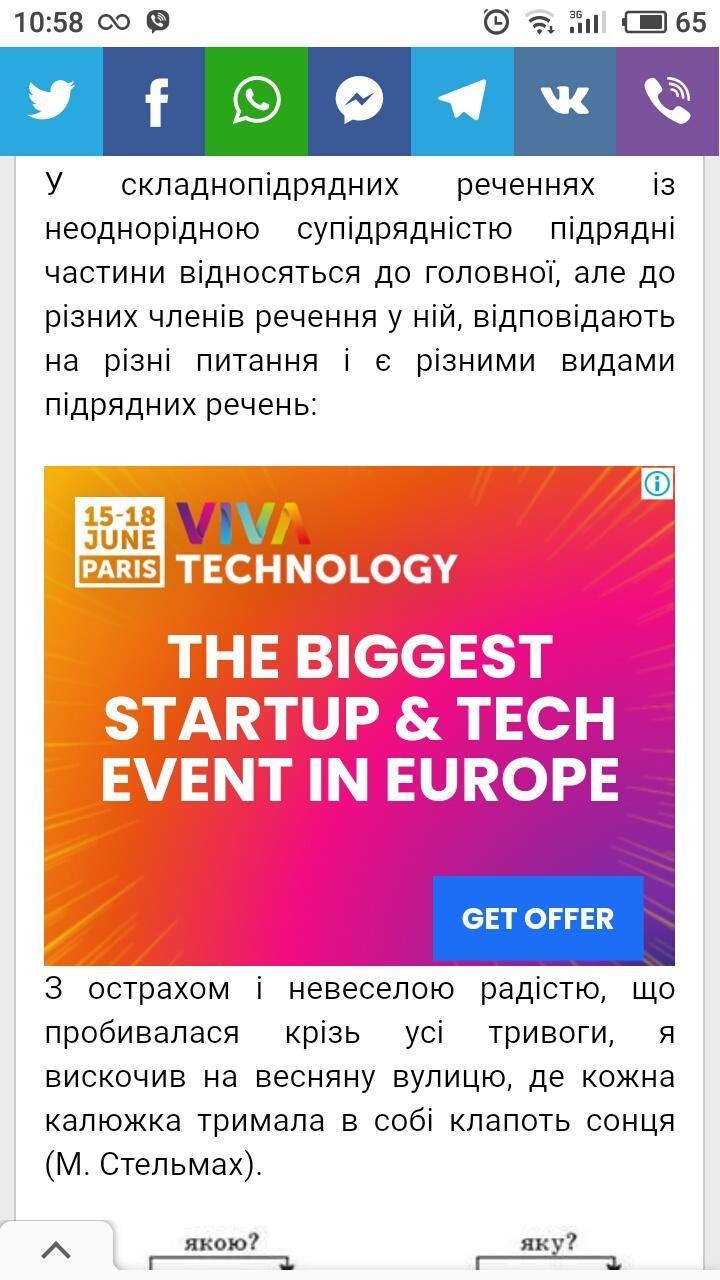The width and height of the screenshot is (720, 1280).
Task: Tap the GET OFFER button in the ad
Action: (x=537, y=918)
